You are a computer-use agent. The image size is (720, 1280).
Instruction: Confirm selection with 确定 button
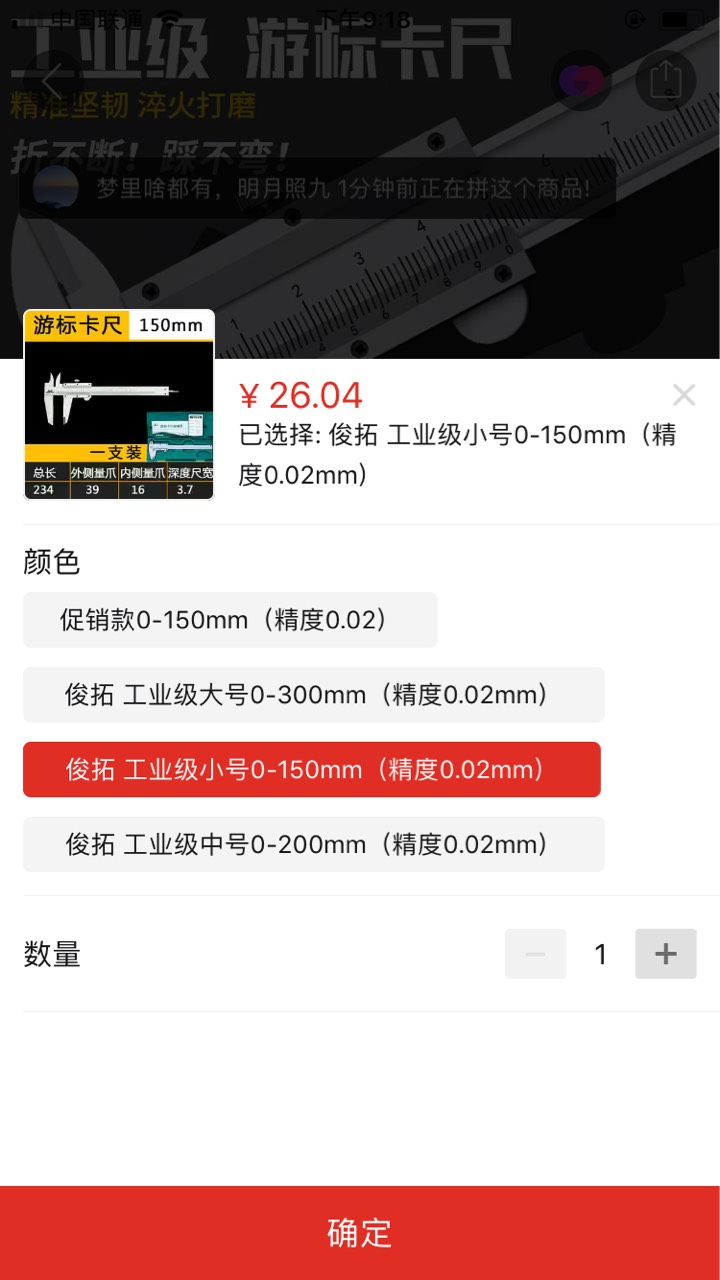(x=360, y=1232)
